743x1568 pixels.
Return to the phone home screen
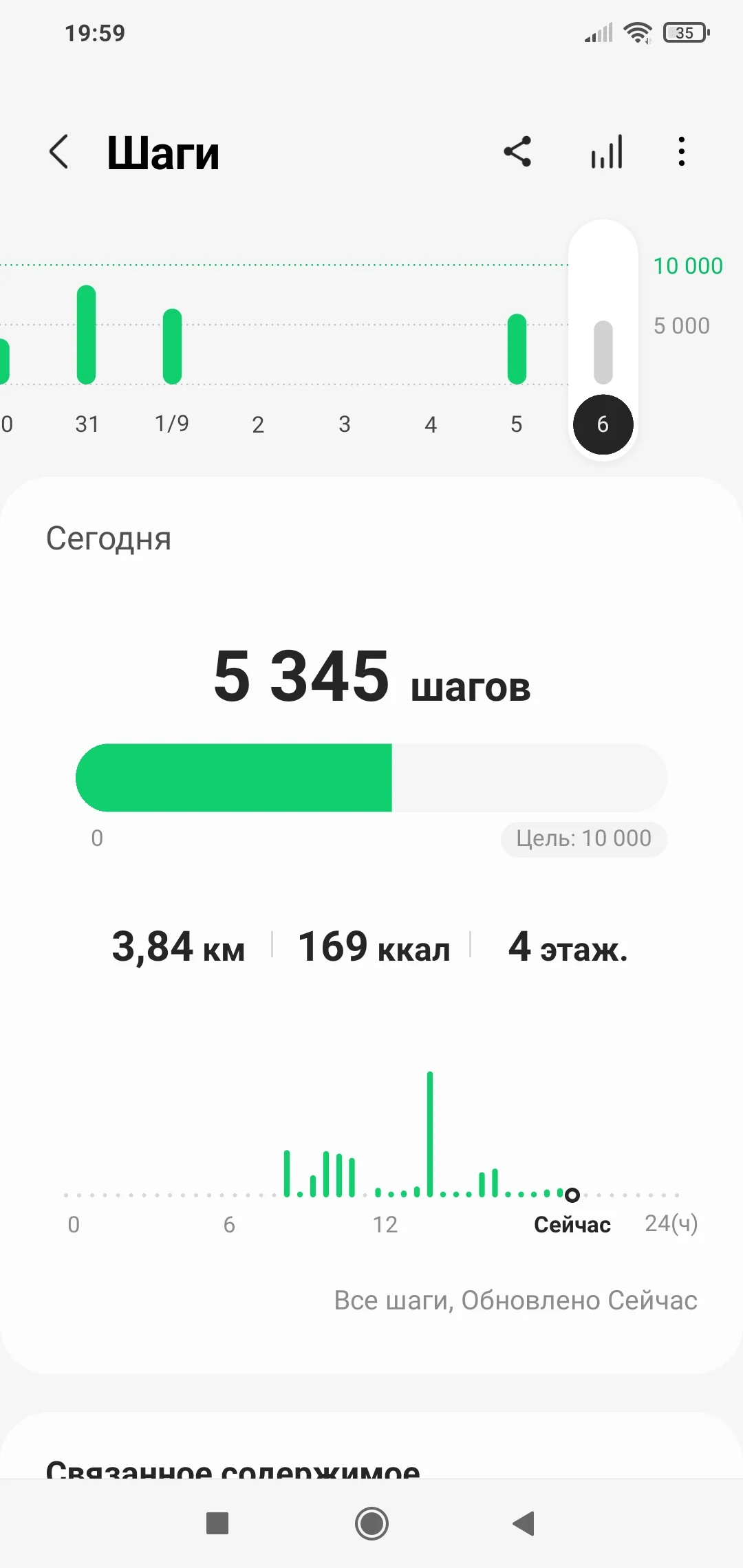[x=371, y=1523]
